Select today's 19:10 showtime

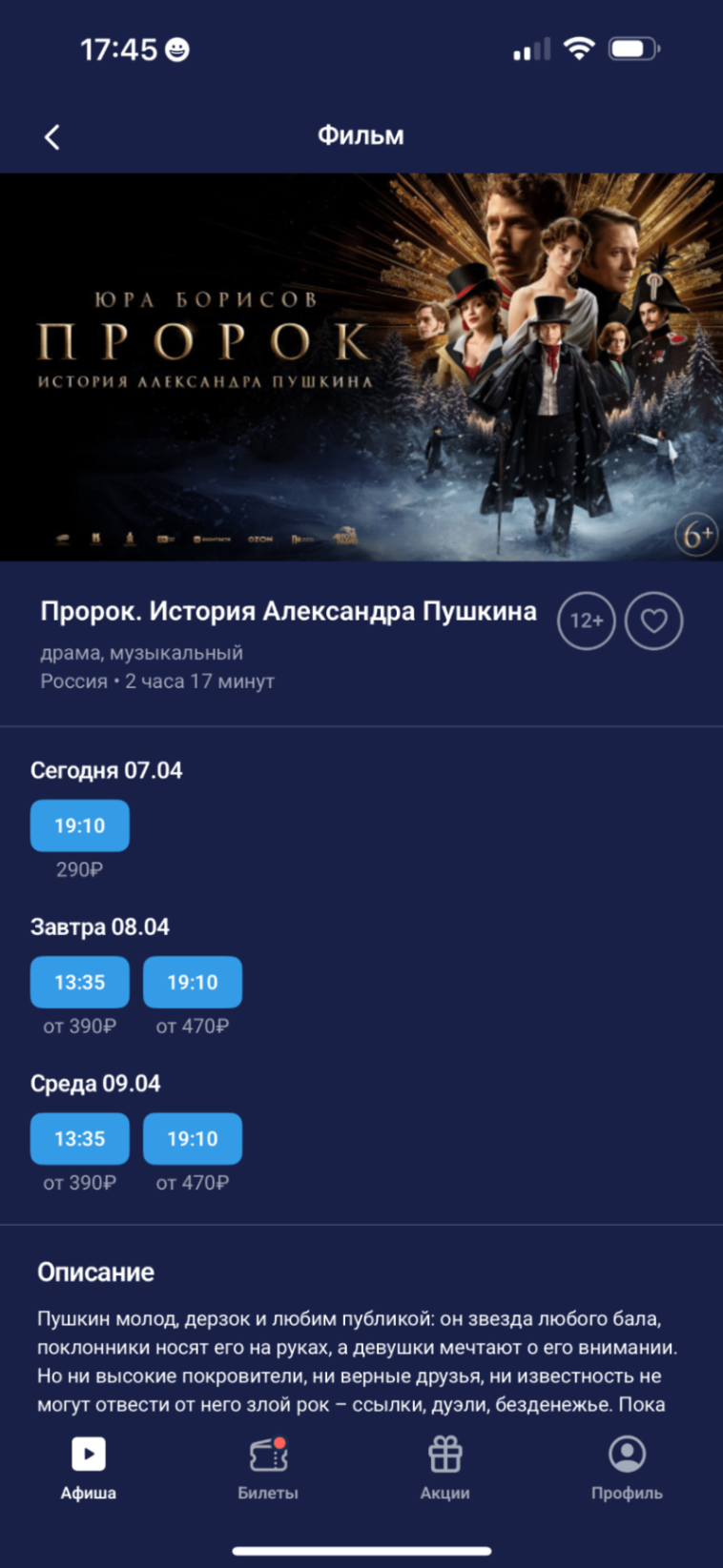tap(80, 825)
